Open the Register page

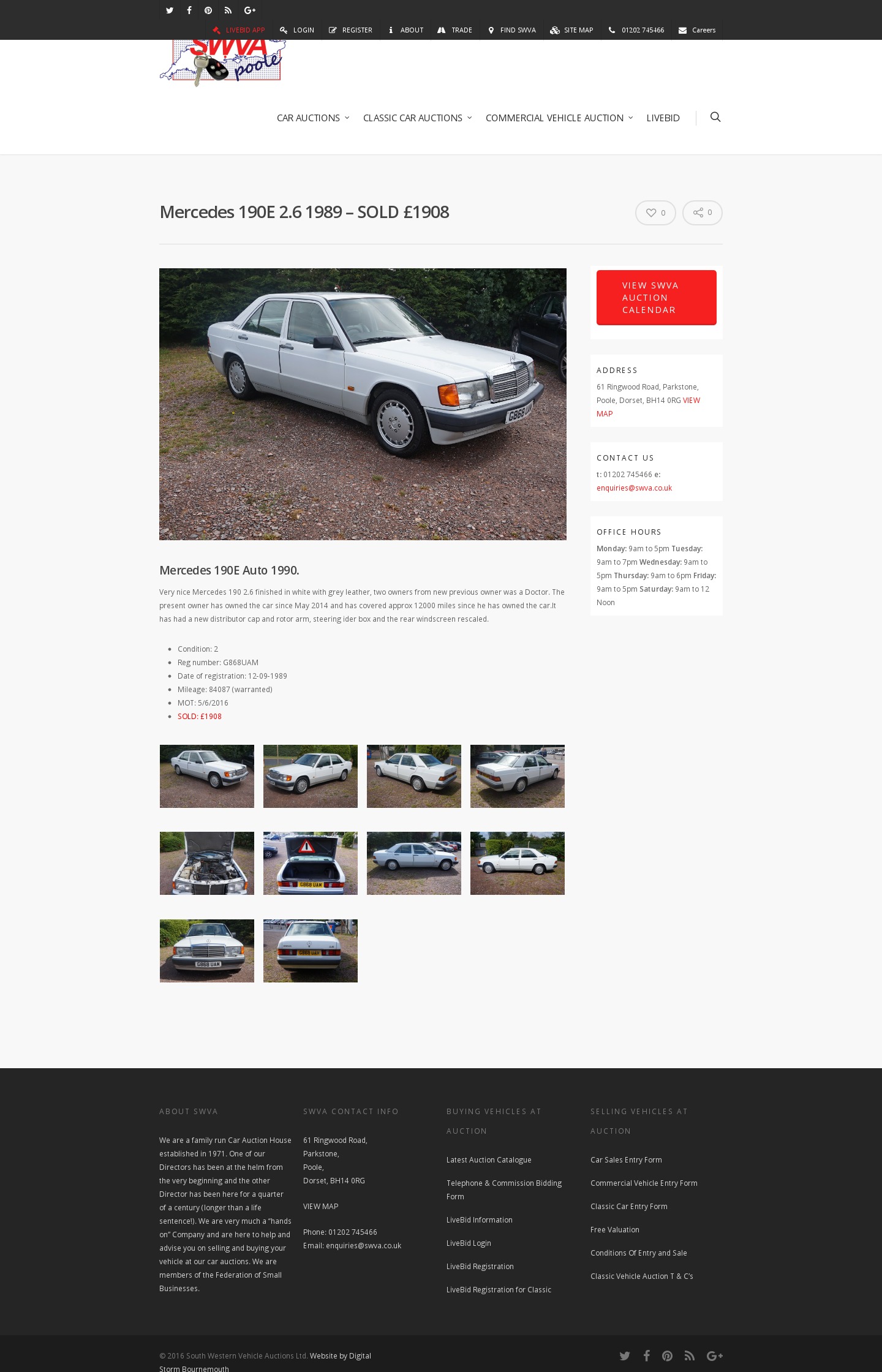coord(350,30)
